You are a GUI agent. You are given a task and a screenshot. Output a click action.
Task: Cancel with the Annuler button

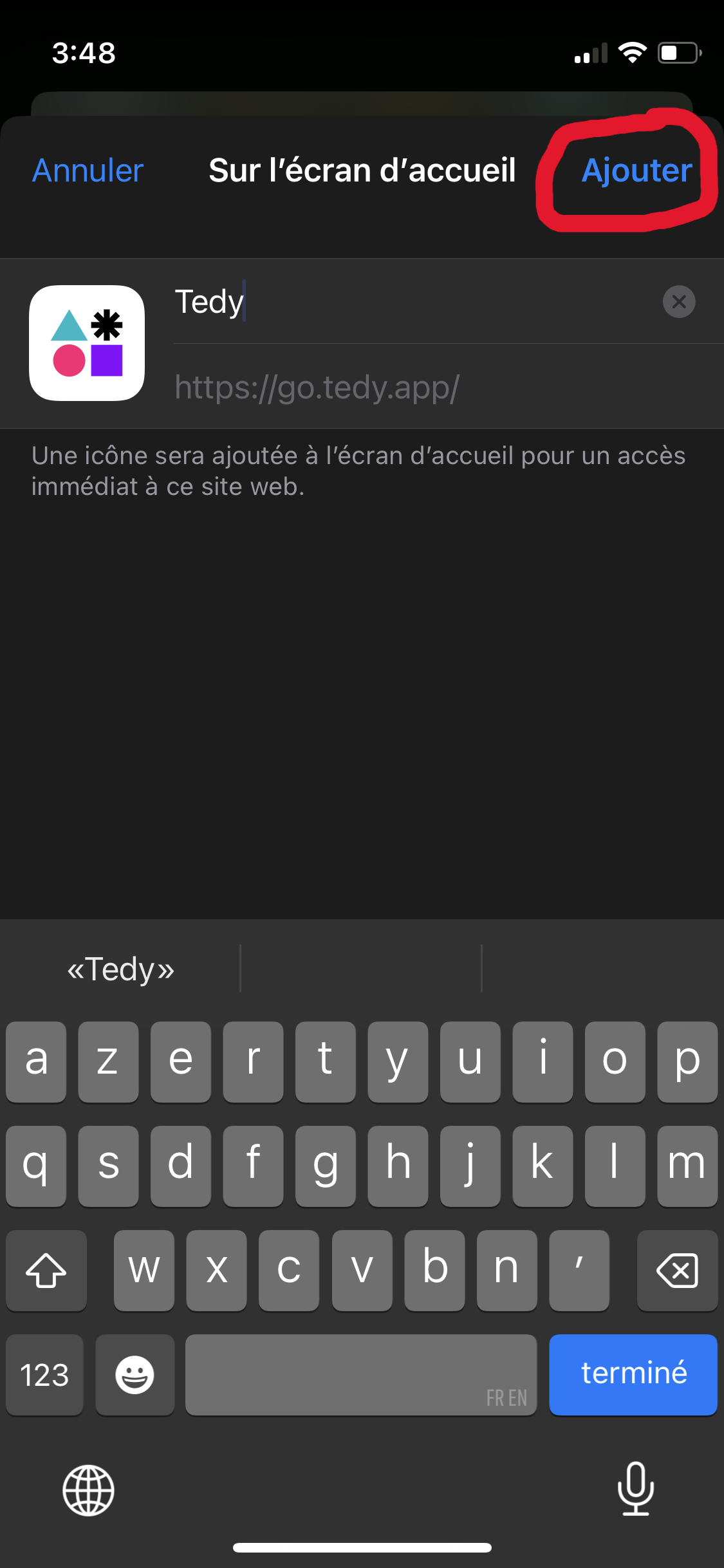88,171
